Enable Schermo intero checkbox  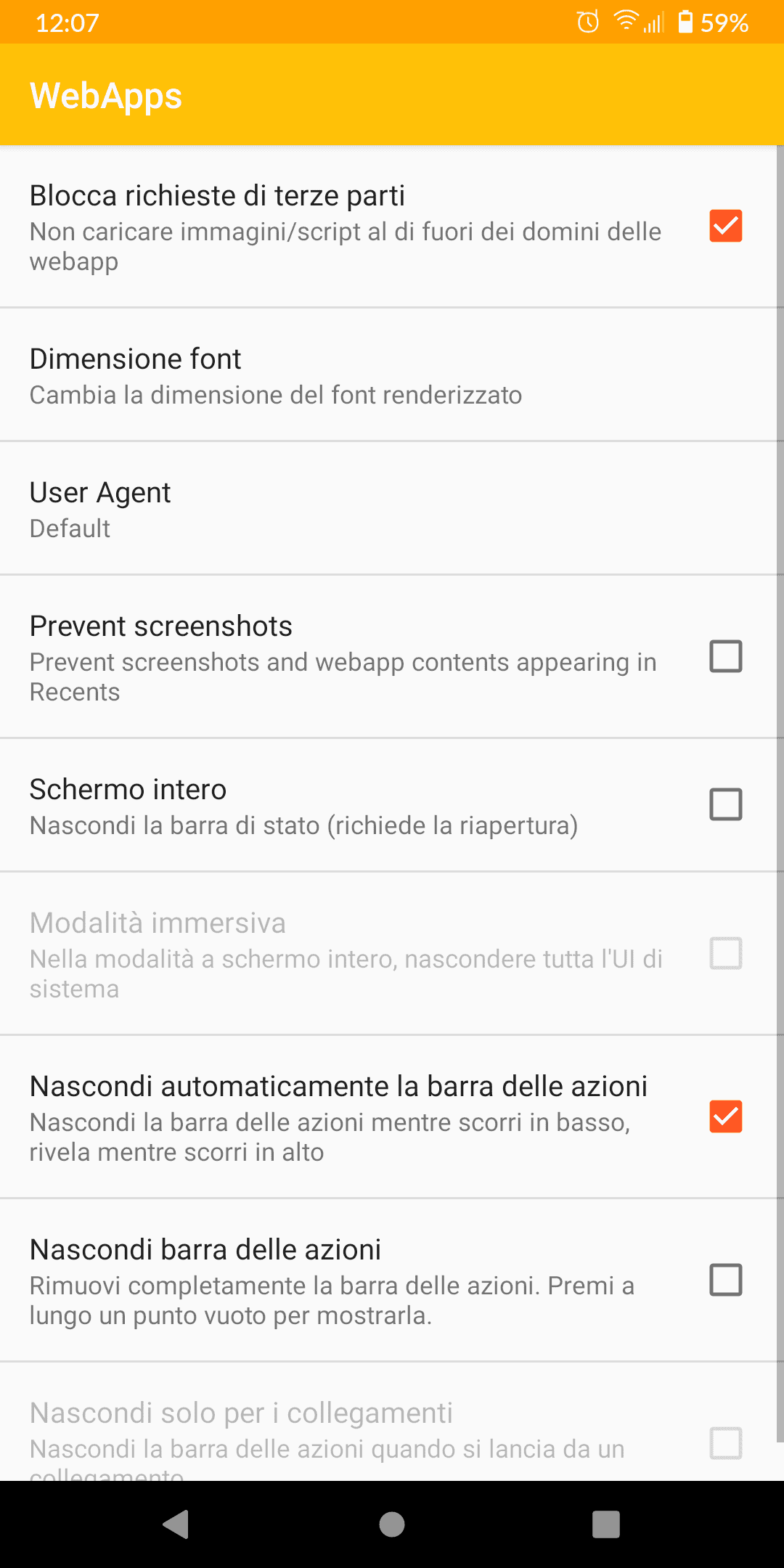[x=725, y=804]
